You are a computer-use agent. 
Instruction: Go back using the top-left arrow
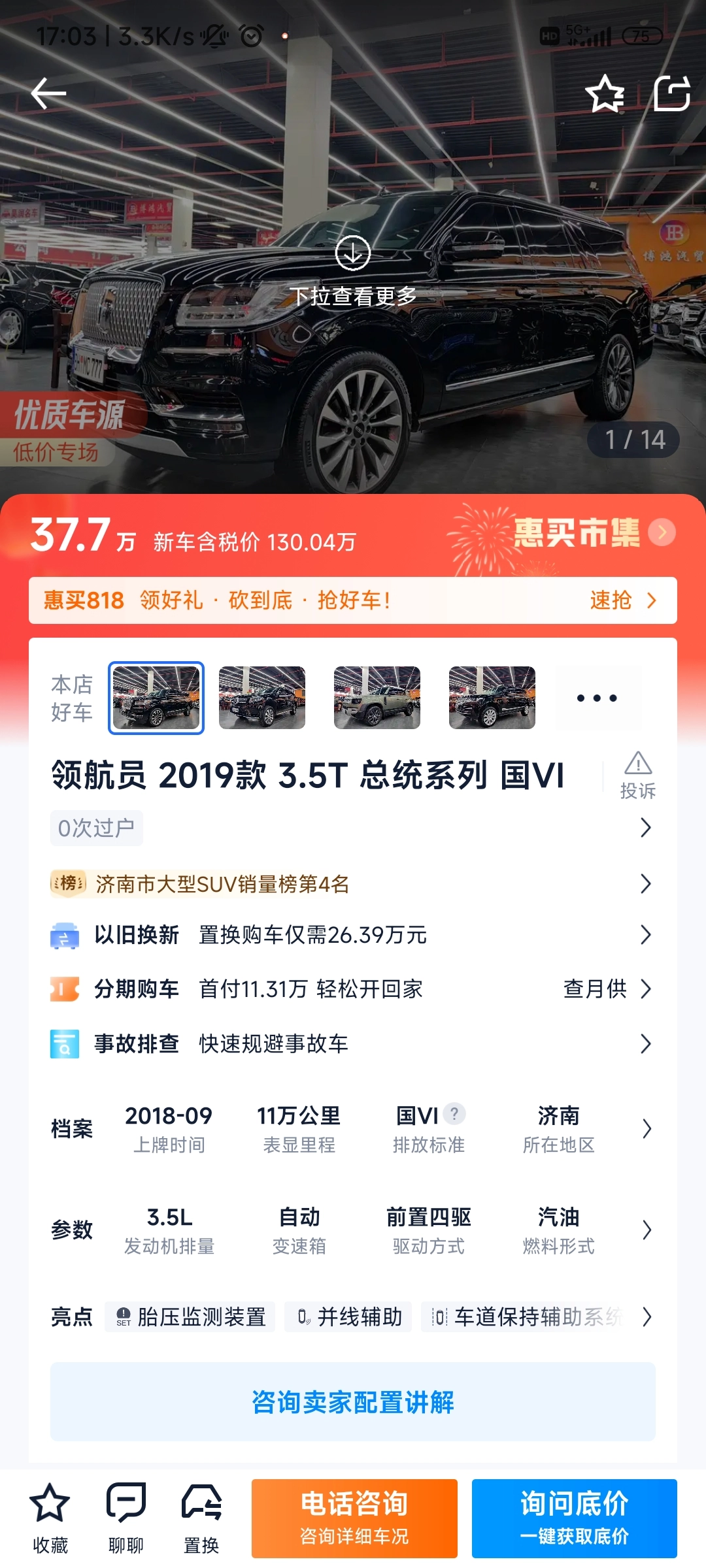[48, 93]
